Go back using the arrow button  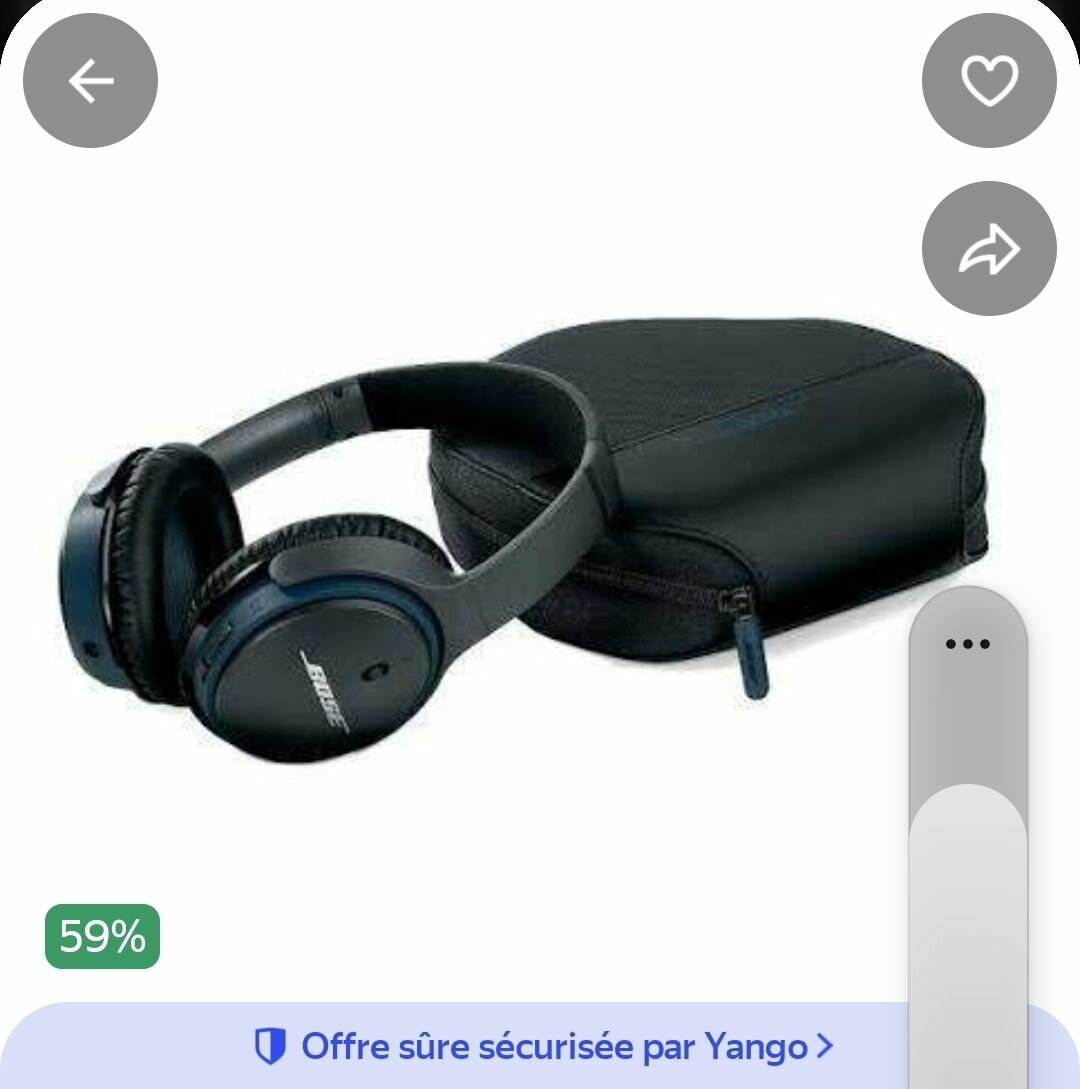[x=90, y=81]
